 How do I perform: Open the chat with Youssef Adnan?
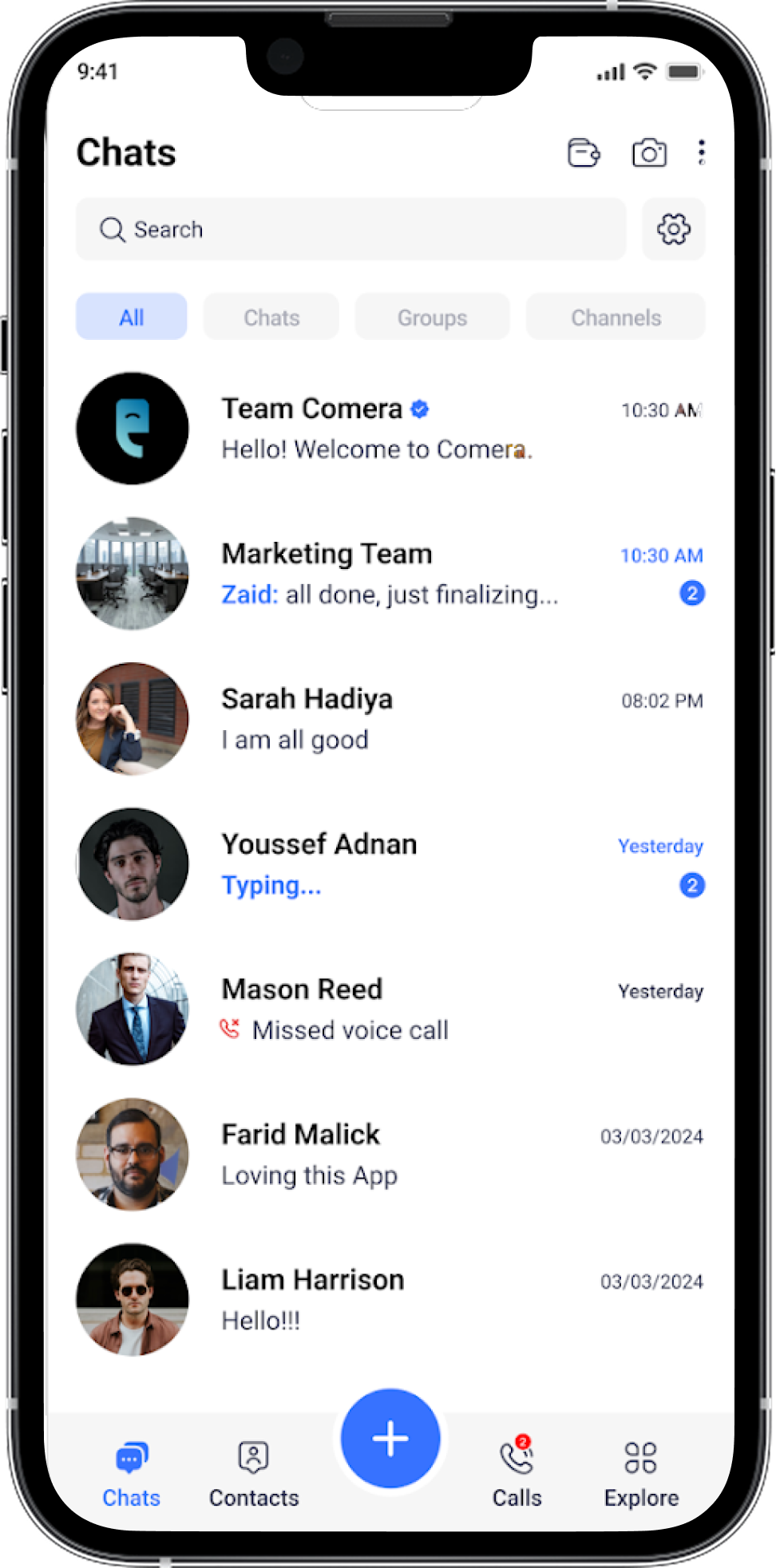click(390, 864)
